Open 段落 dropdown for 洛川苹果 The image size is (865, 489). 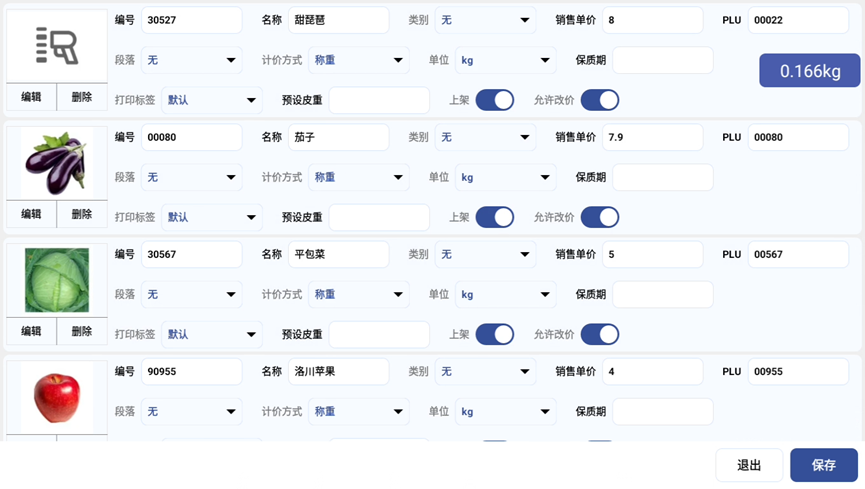click(x=191, y=411)
